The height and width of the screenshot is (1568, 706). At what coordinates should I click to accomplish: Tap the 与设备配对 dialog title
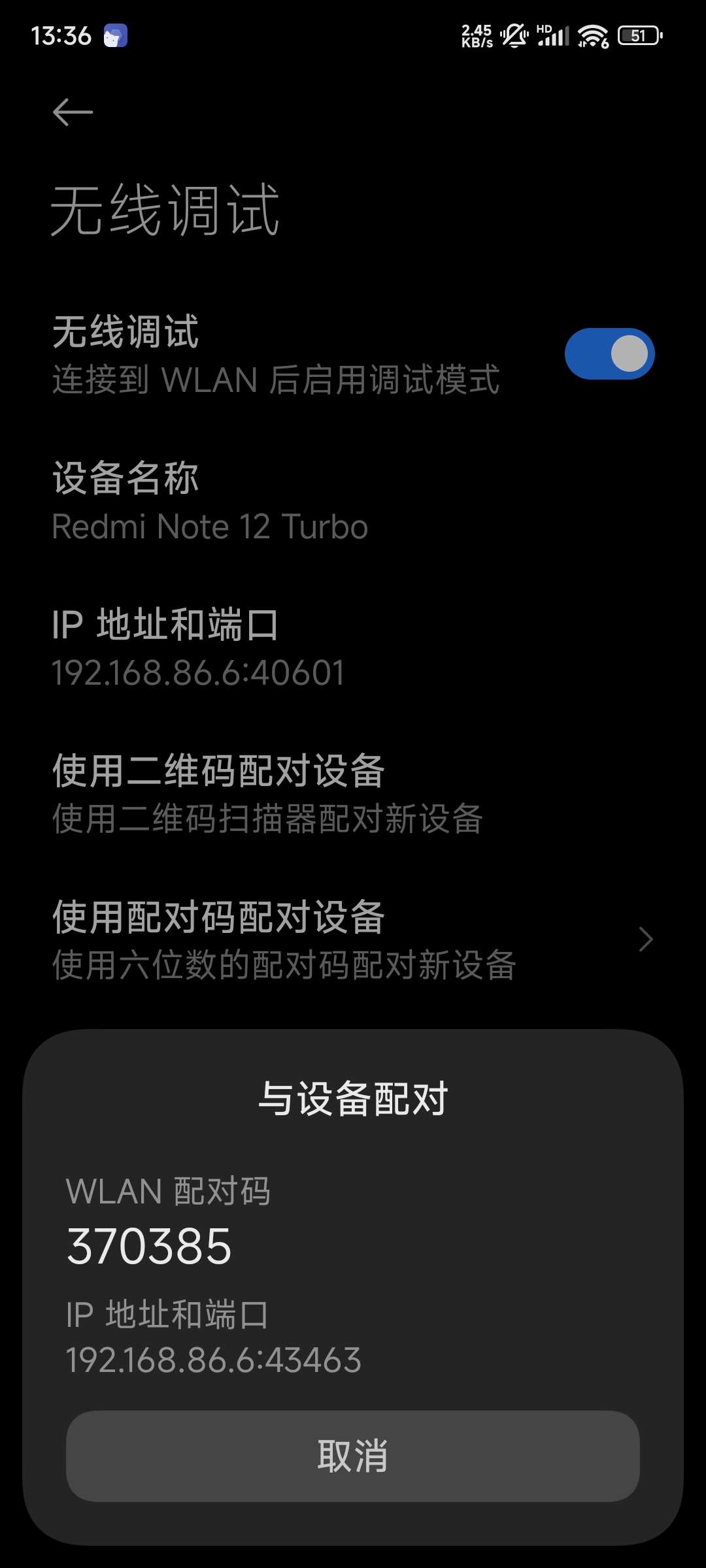click(353, 1097)
